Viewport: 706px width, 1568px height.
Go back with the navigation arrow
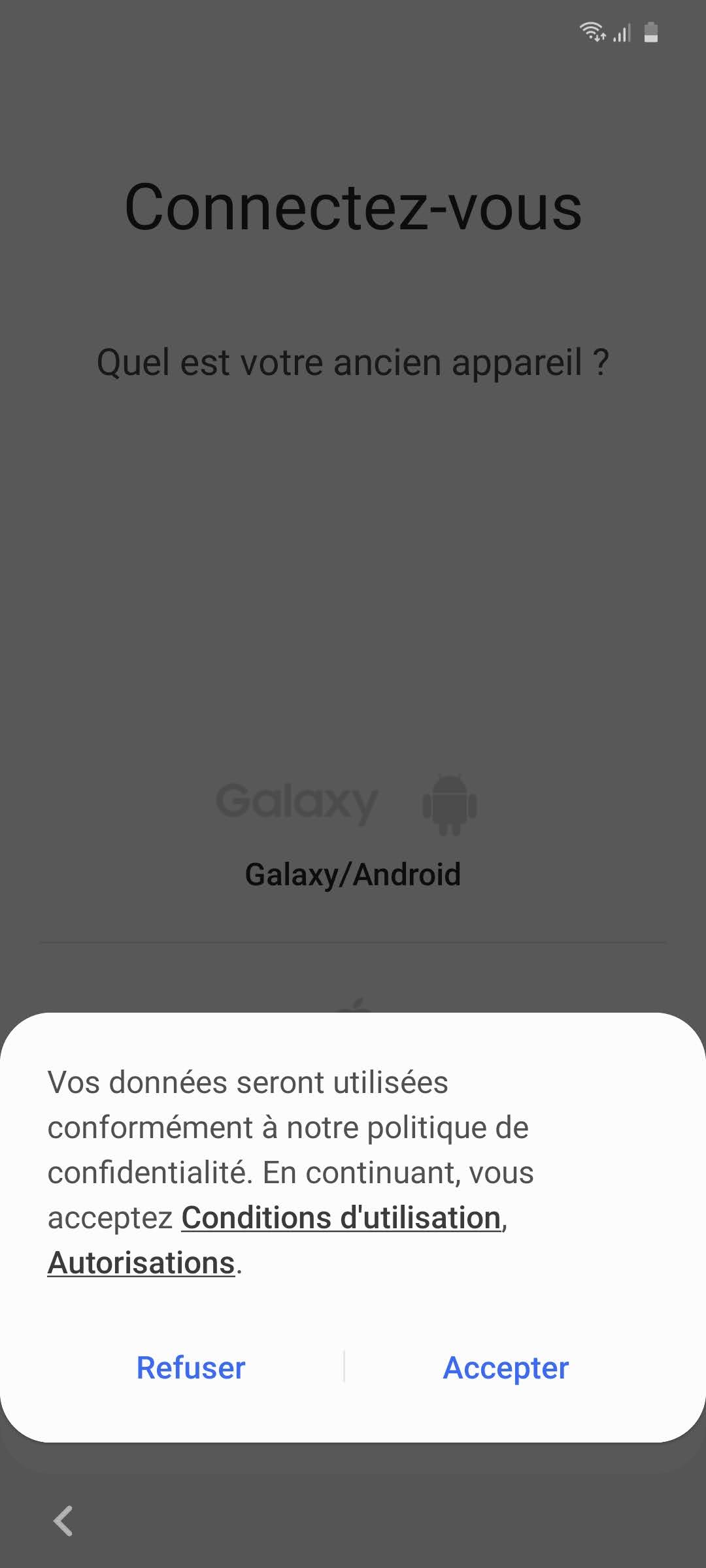[x=63, y=1521]
